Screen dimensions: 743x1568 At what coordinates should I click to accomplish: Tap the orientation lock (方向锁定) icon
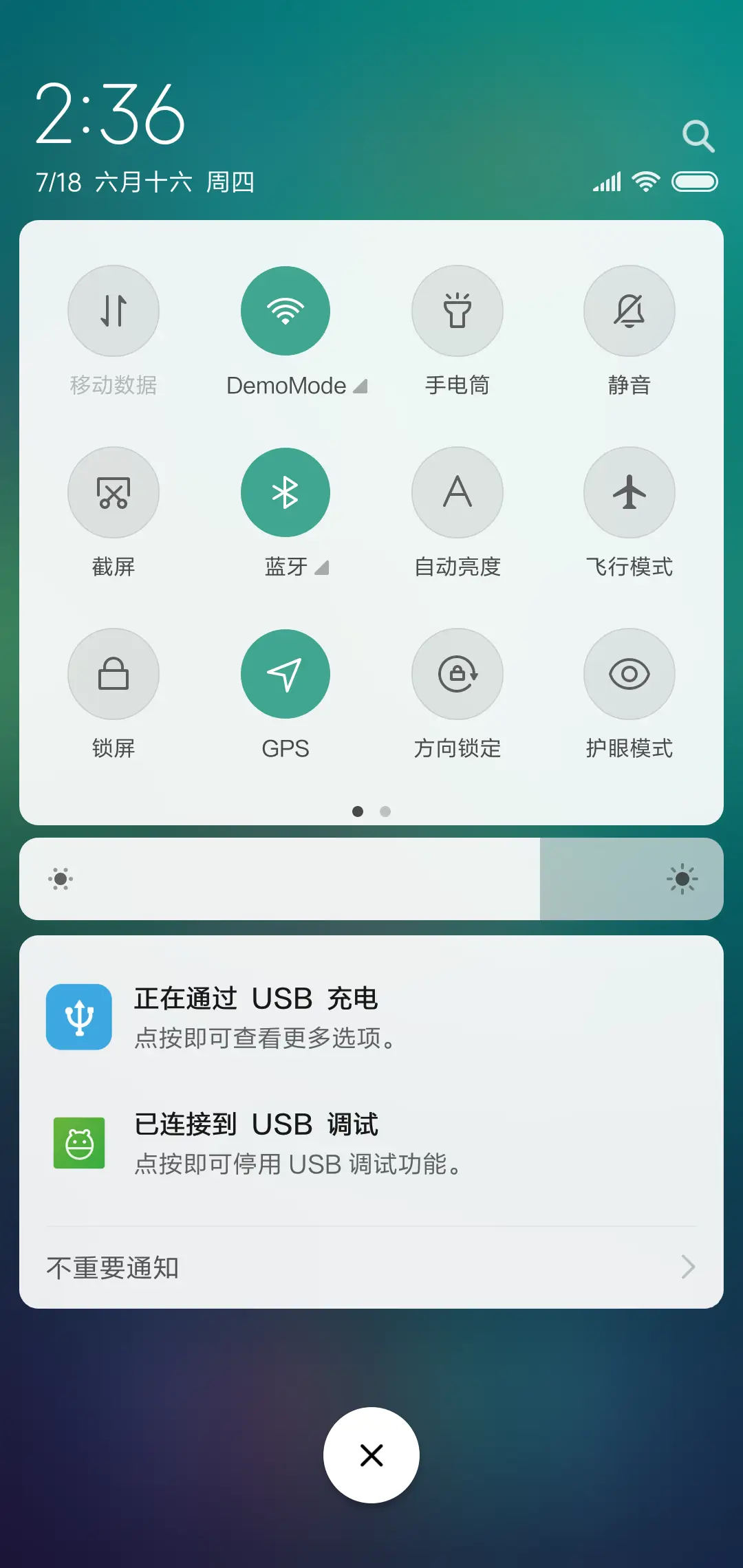457,674
